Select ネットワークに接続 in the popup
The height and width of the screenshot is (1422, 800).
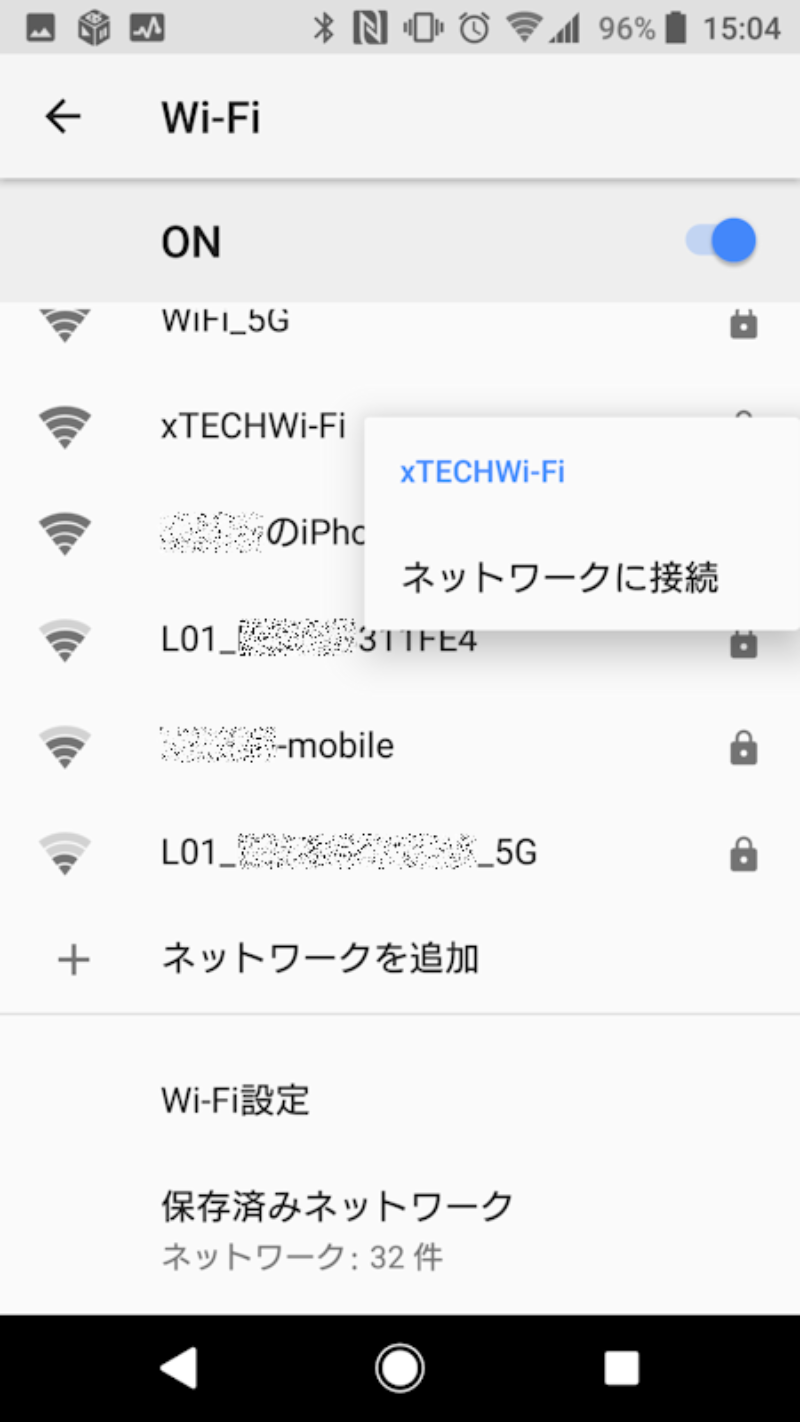coord(559,577)
